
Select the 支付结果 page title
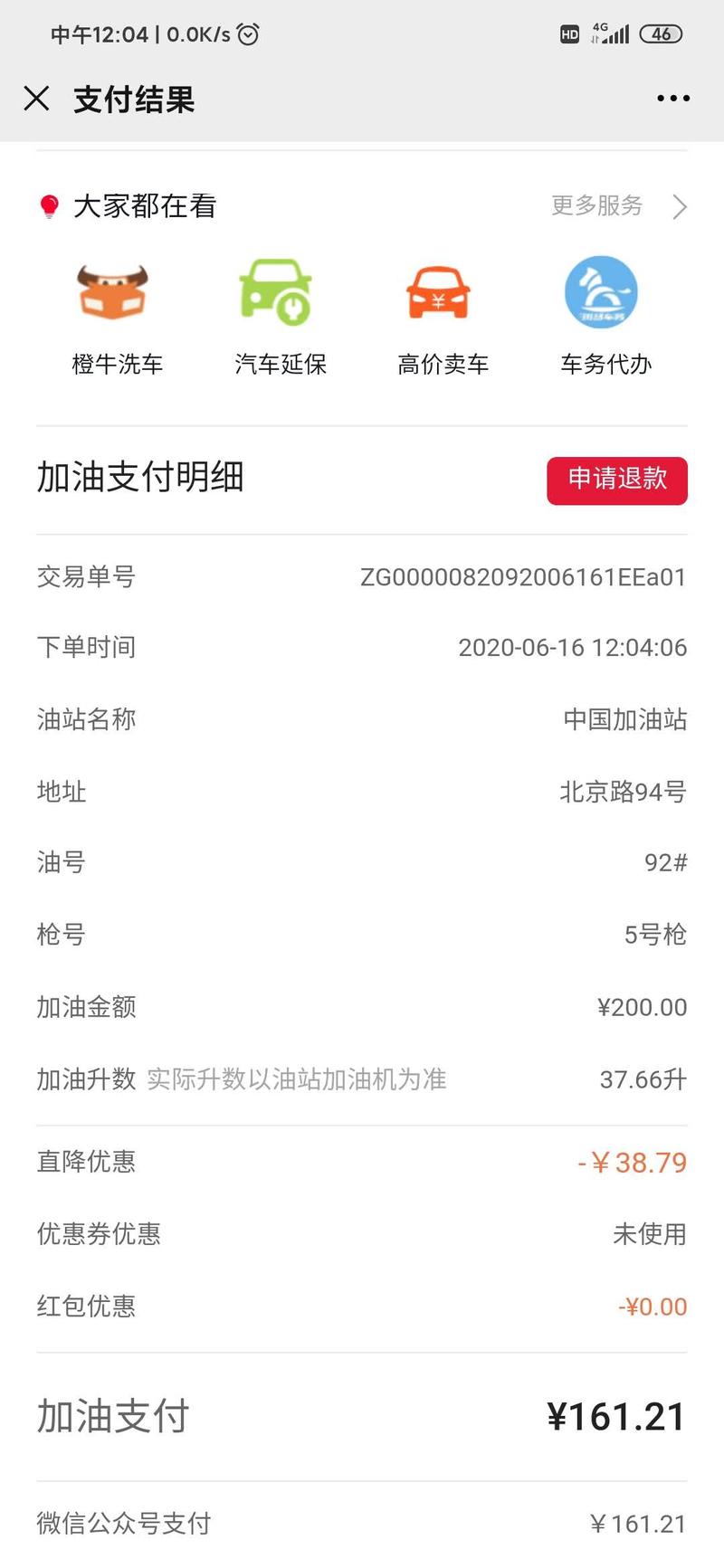(x=132, y=100)
